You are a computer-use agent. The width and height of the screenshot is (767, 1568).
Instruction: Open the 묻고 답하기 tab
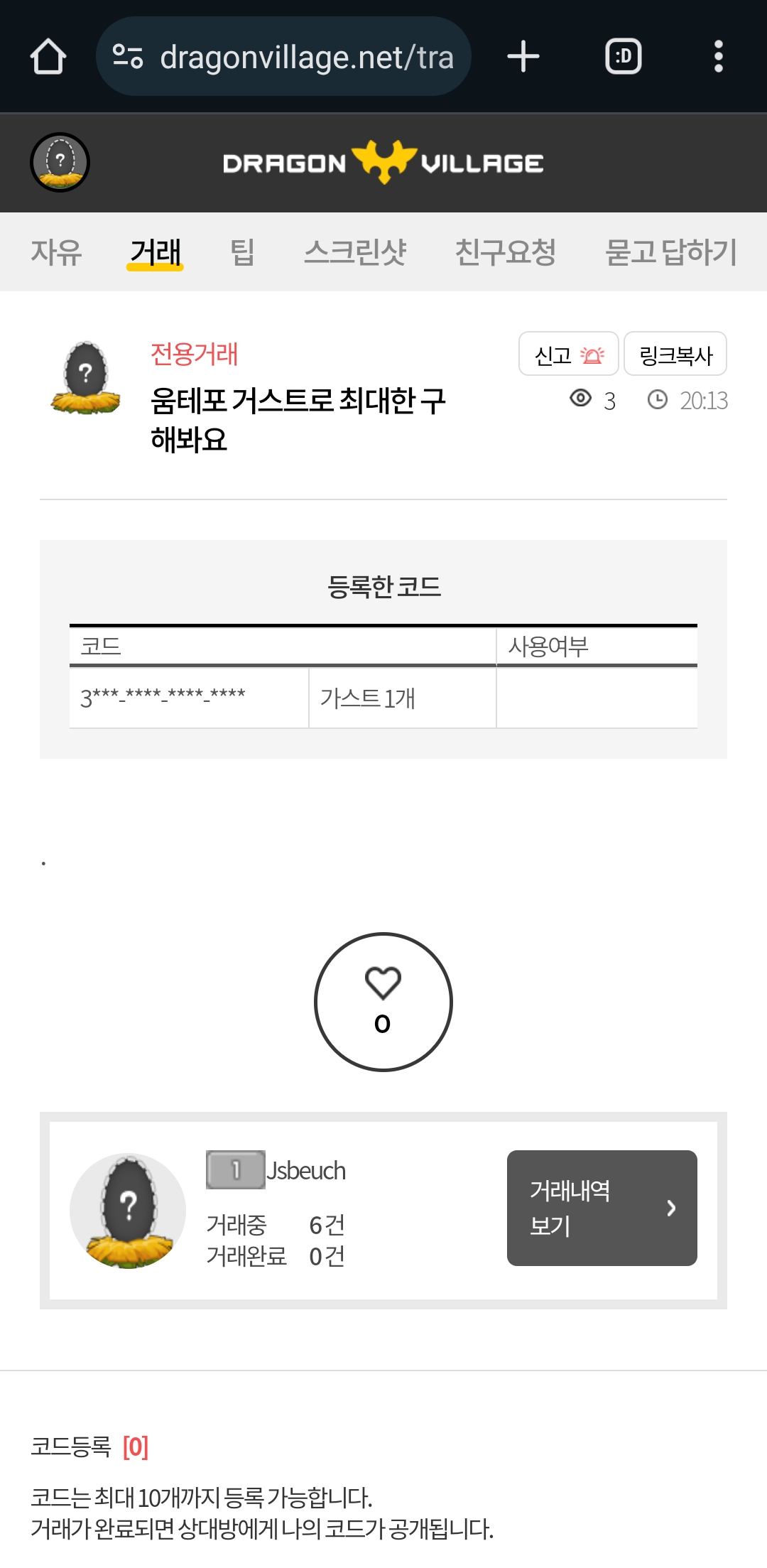coord(670,252)
